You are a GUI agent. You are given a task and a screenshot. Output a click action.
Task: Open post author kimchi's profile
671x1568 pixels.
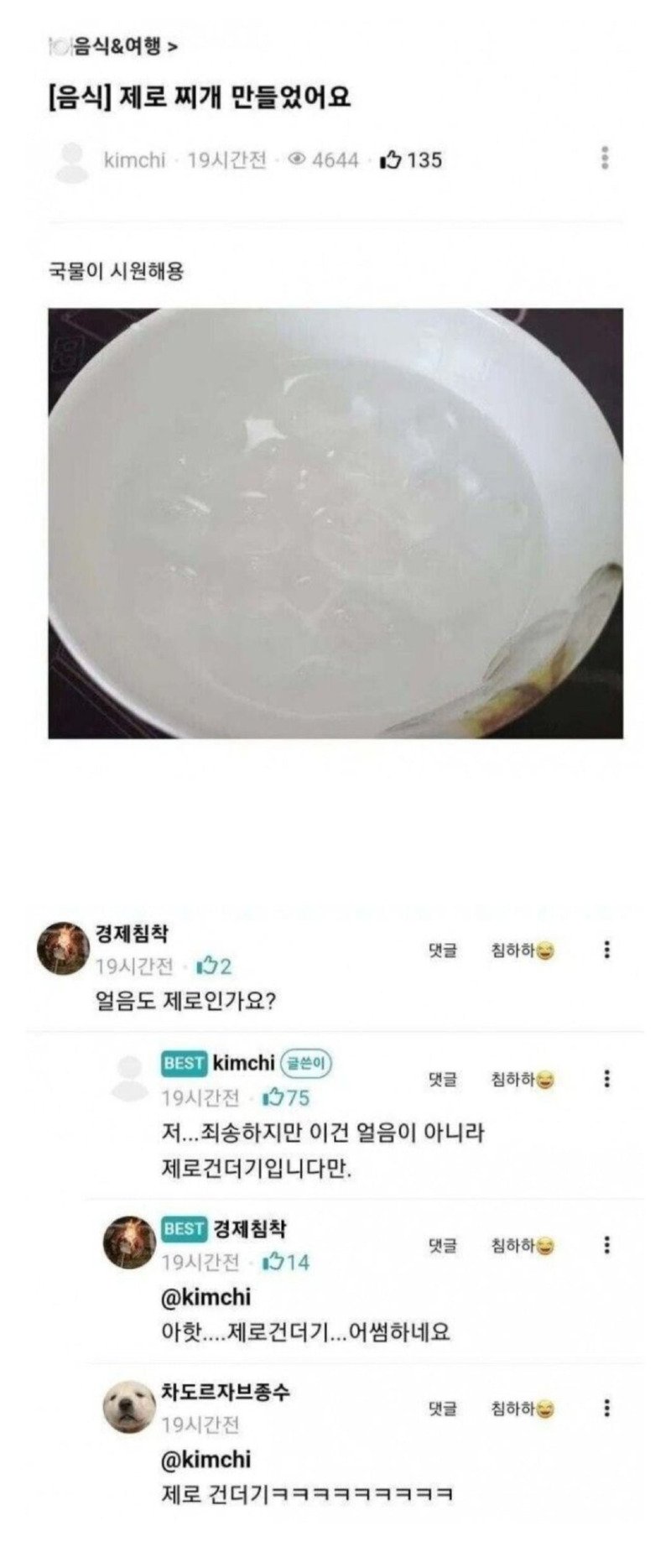point(134,159)
